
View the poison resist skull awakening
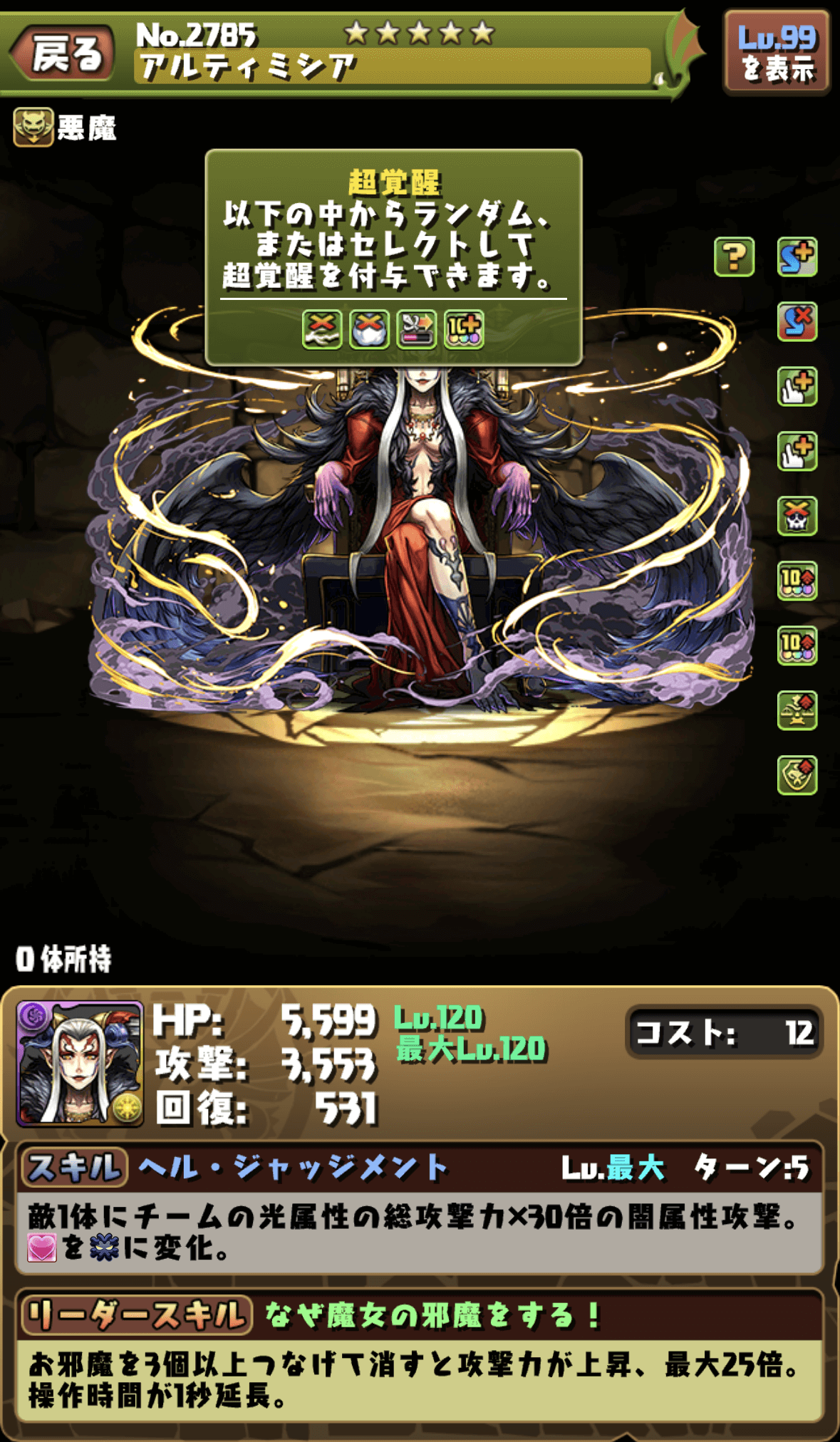tap(797, 516)
